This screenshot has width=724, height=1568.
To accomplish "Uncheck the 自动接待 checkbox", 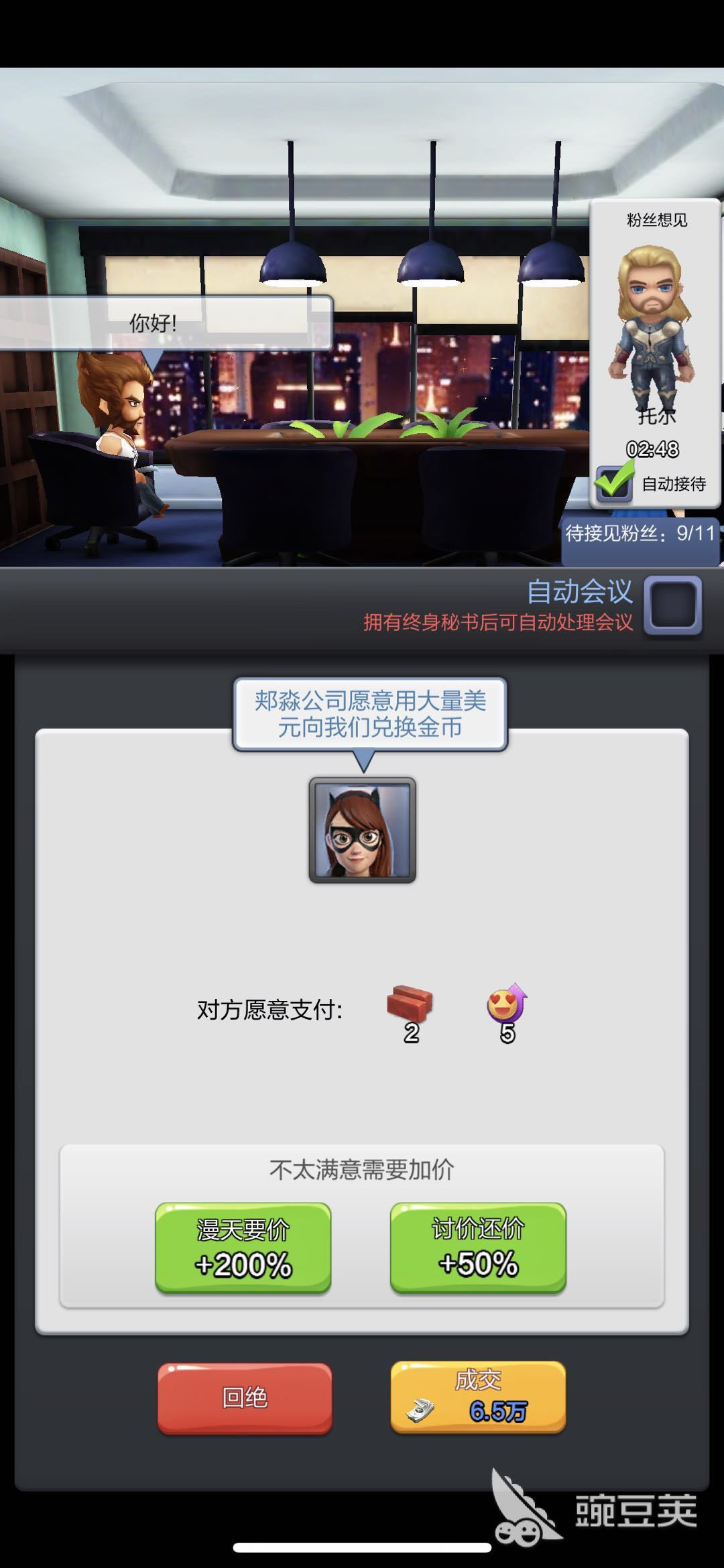I will click(x=613, y=483).
